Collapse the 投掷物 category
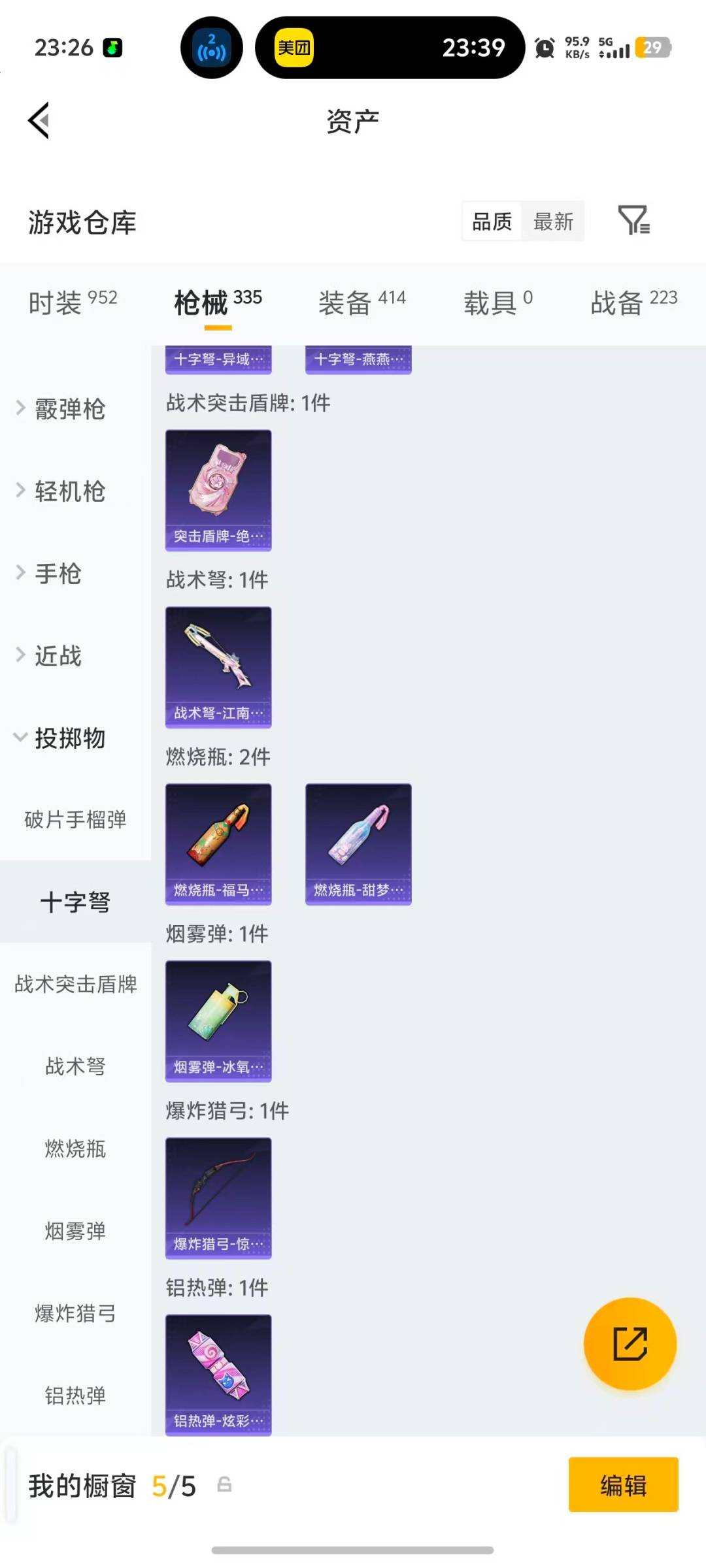Viewport: 706px width, 1568px height. [71, 740]
